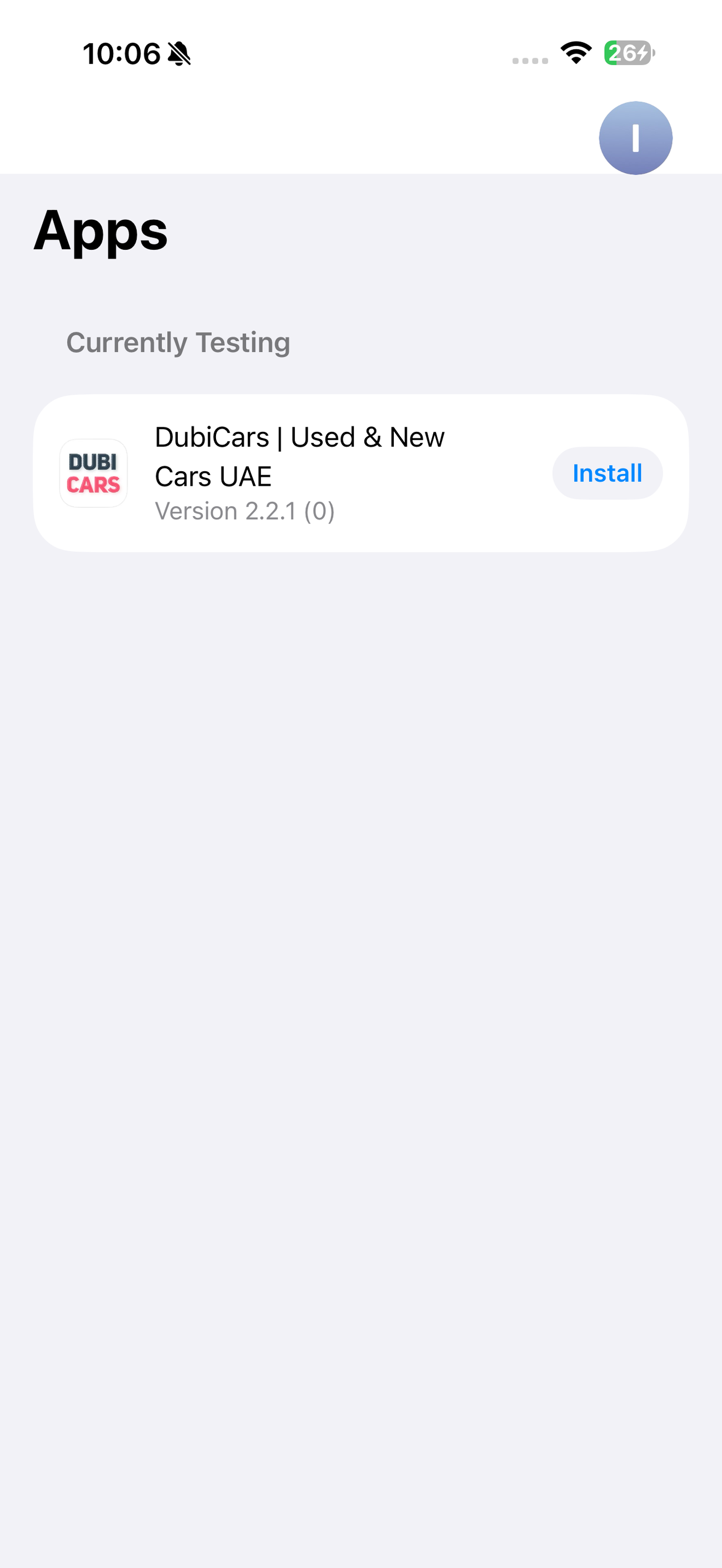The image size is (722, 1568).
Task: Install the DubiCars beta app
Action: (607, 473)
